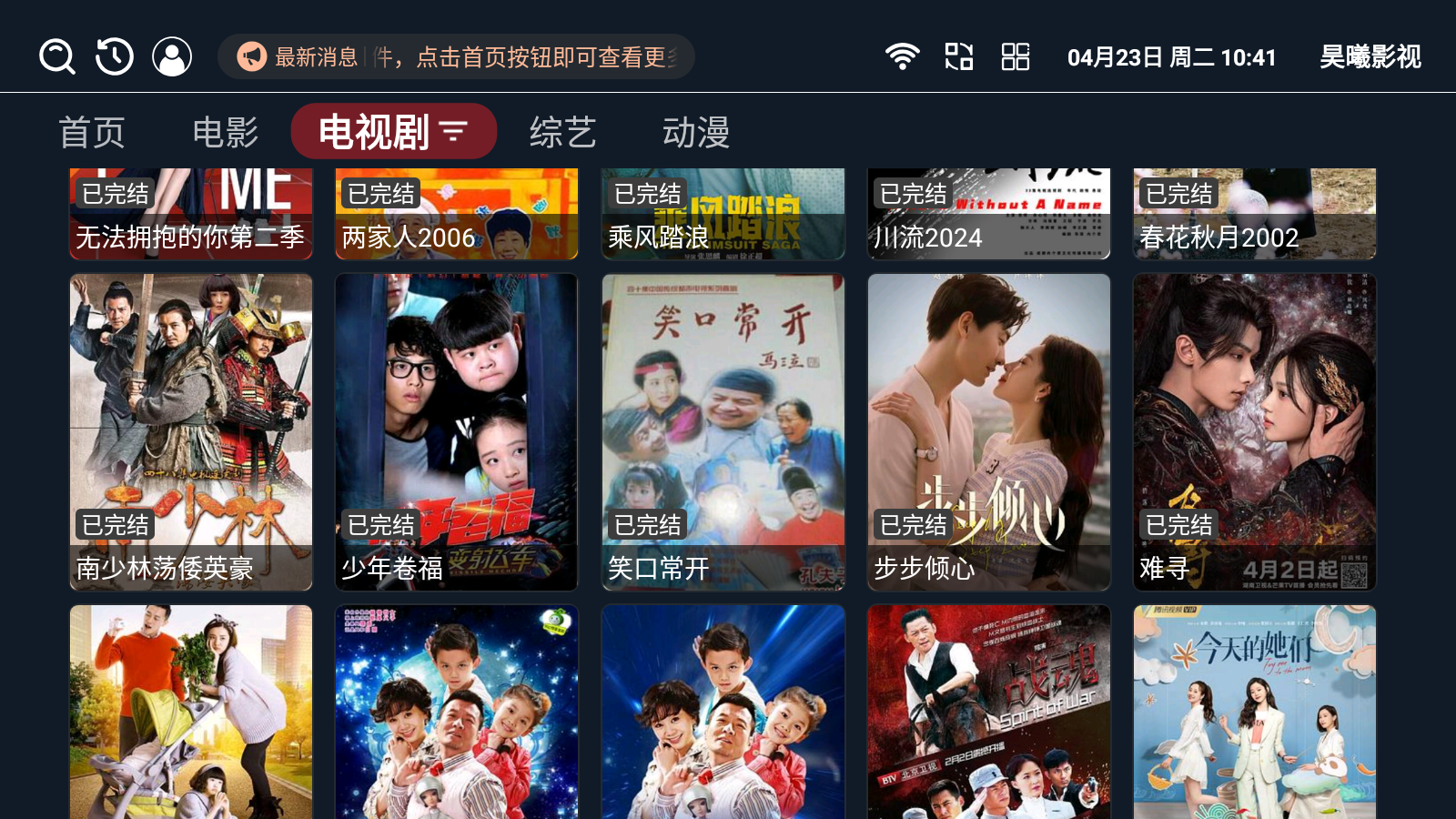Open the show 川流2024

pyautogui.click(x=989, y=215)
